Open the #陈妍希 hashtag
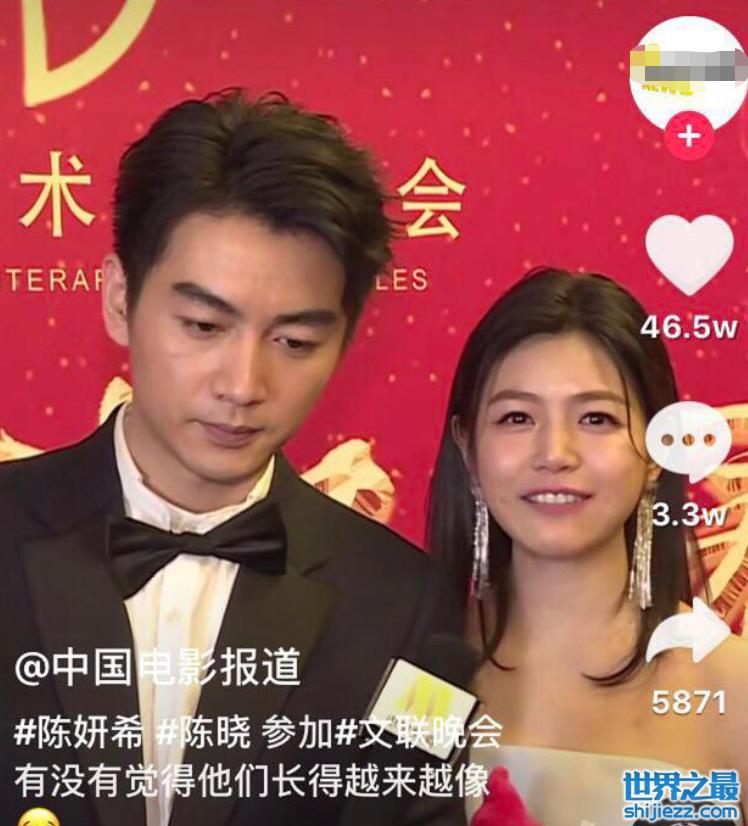 (79, 732)
